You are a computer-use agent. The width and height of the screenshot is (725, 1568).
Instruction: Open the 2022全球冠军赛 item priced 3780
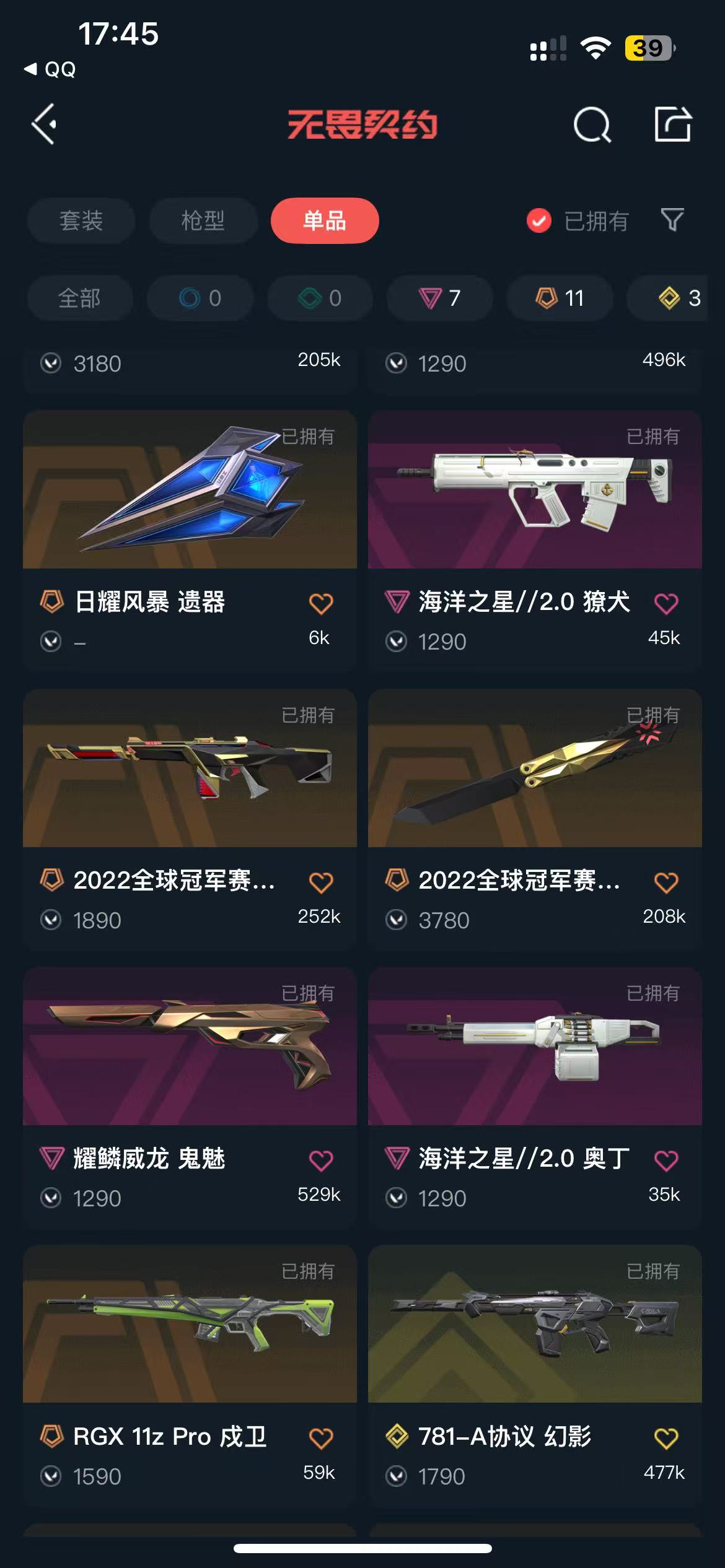coord(535,818)
